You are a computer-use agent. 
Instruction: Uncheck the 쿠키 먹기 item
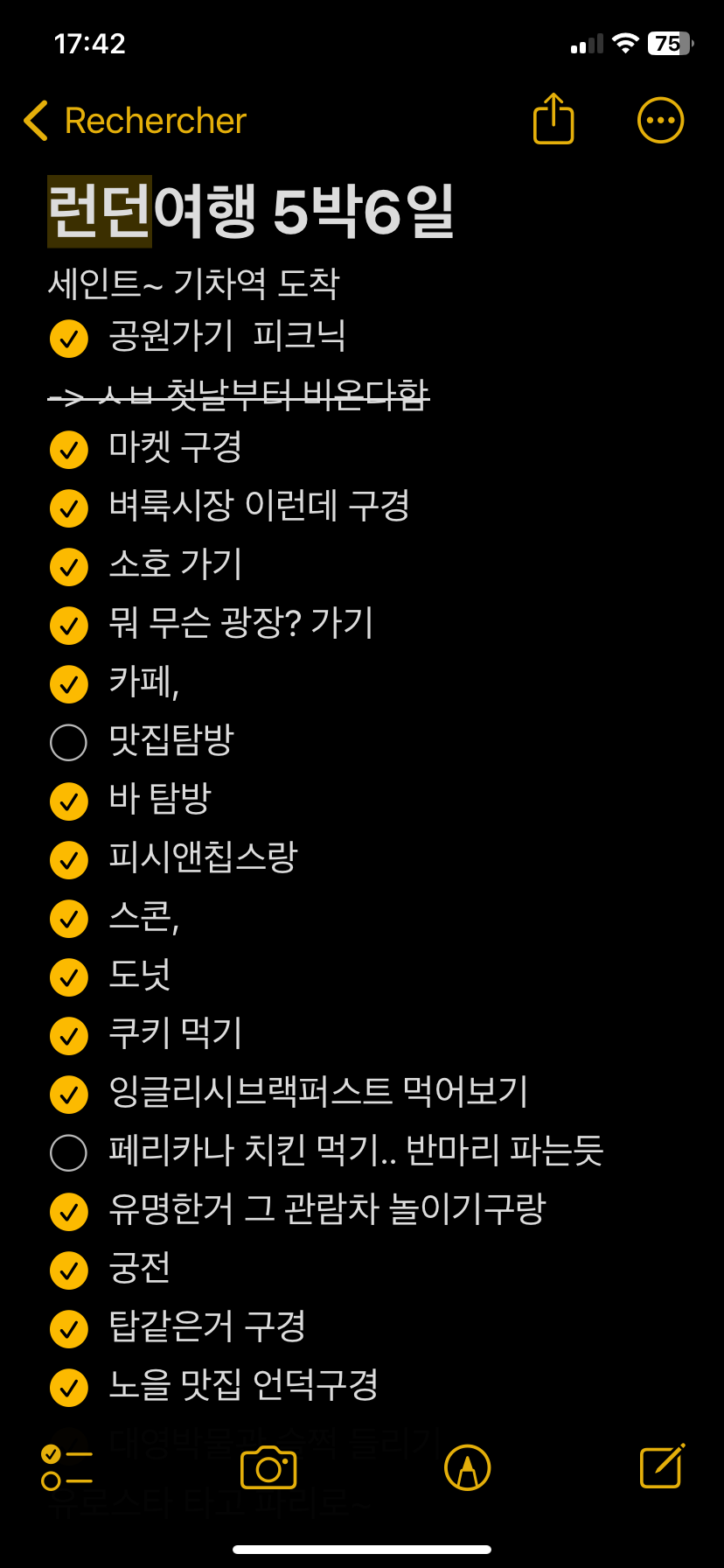click(x=69, y=1036)
